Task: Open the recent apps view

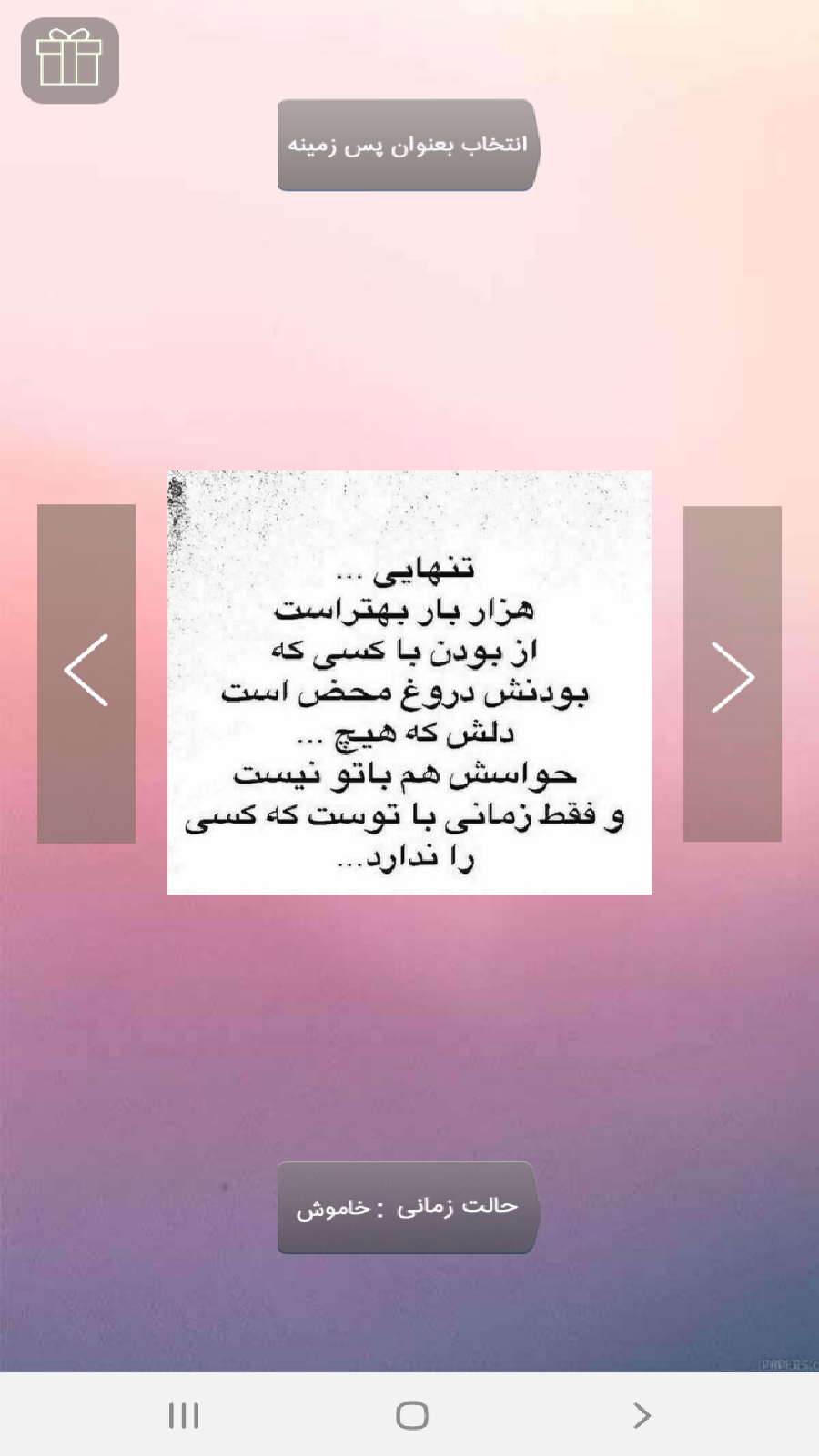Action: [184, 1415]
